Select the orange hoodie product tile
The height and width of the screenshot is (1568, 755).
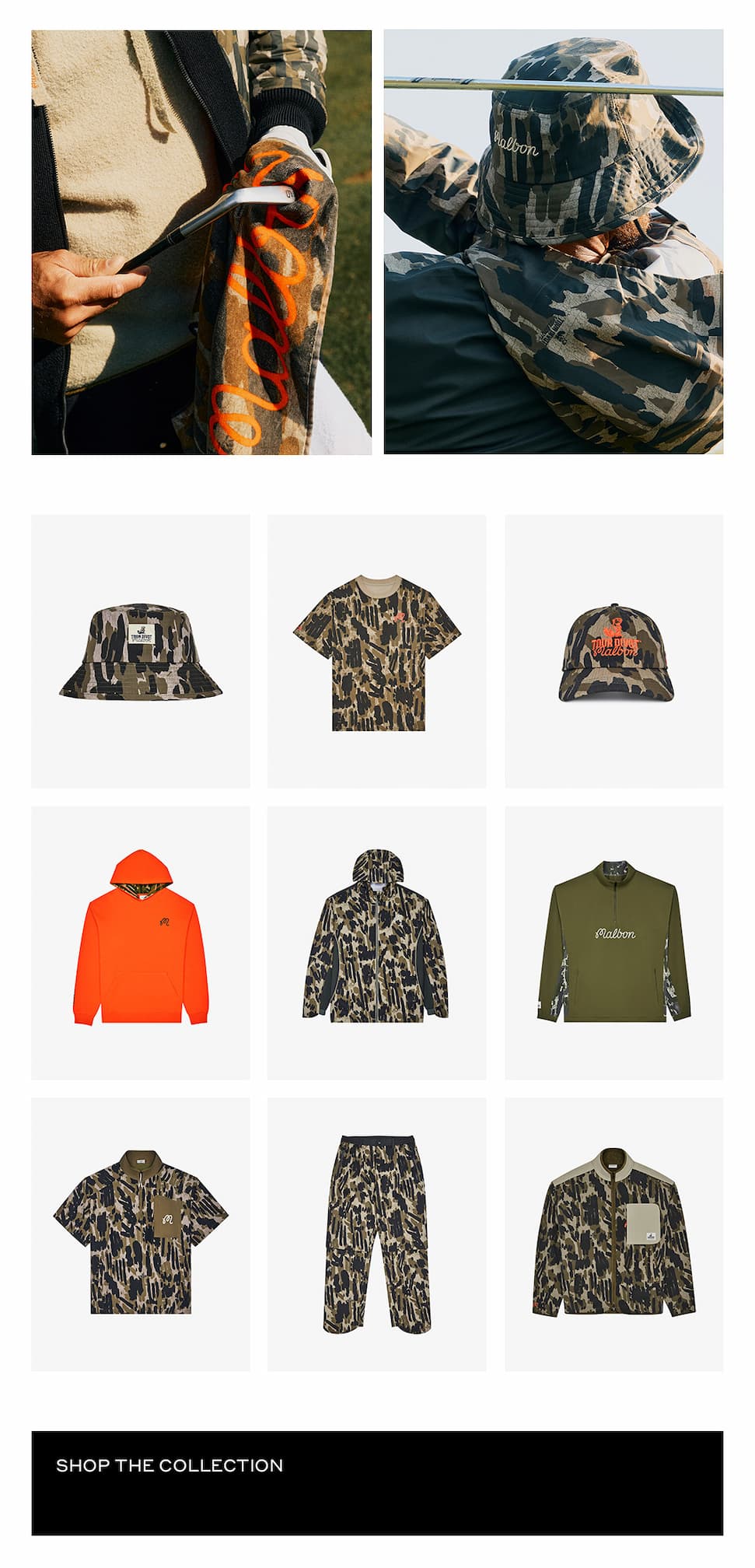(x=141, y=942)
